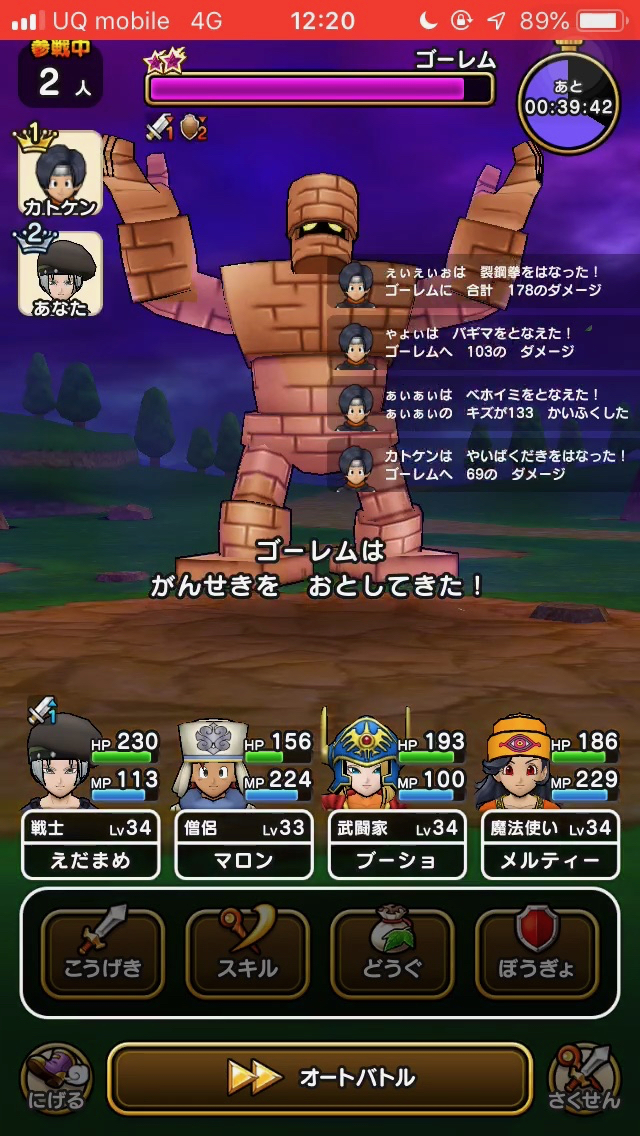Start オートバトル auto battle
The image size is (640, 1136).
[319, 1078]
